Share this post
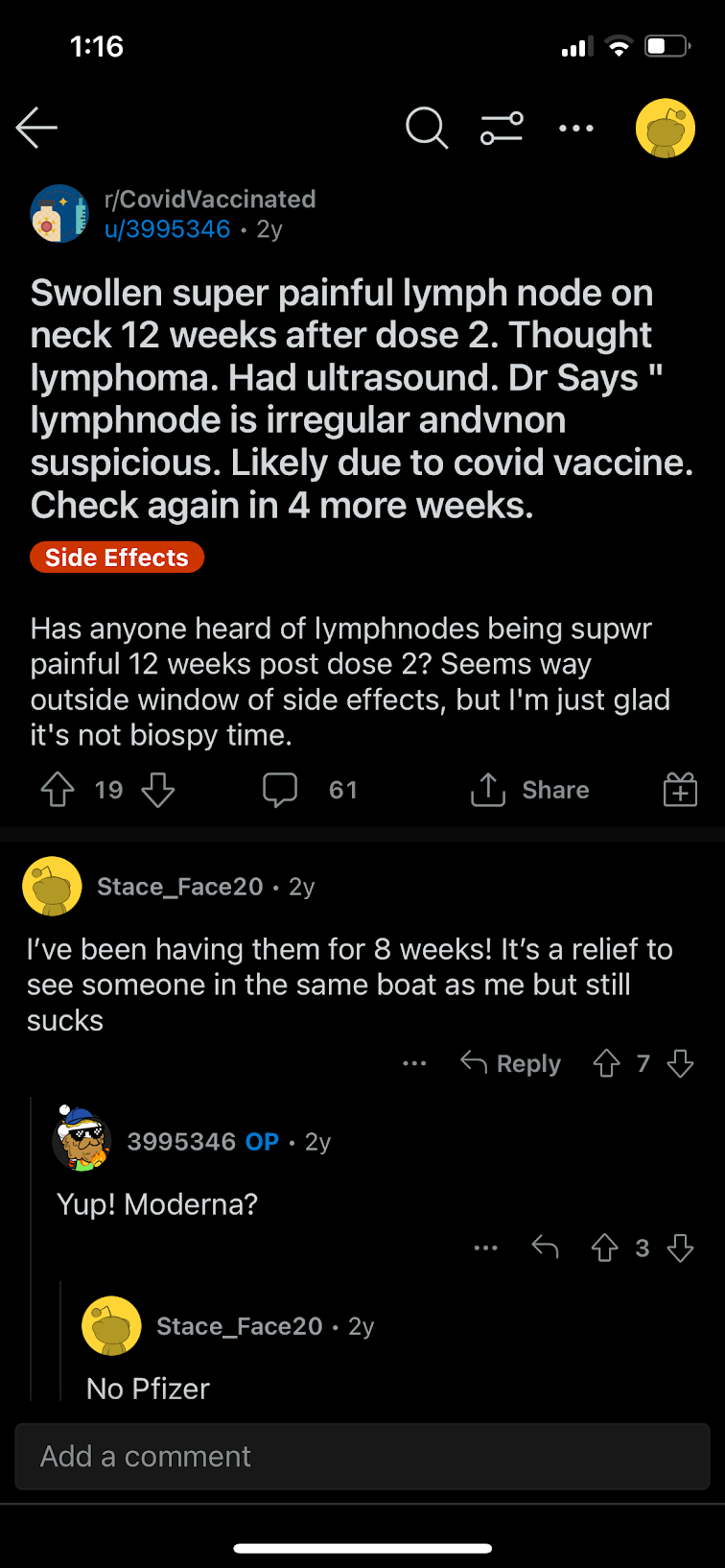This screenshot has height=1568, width=725. click(529, 790)
